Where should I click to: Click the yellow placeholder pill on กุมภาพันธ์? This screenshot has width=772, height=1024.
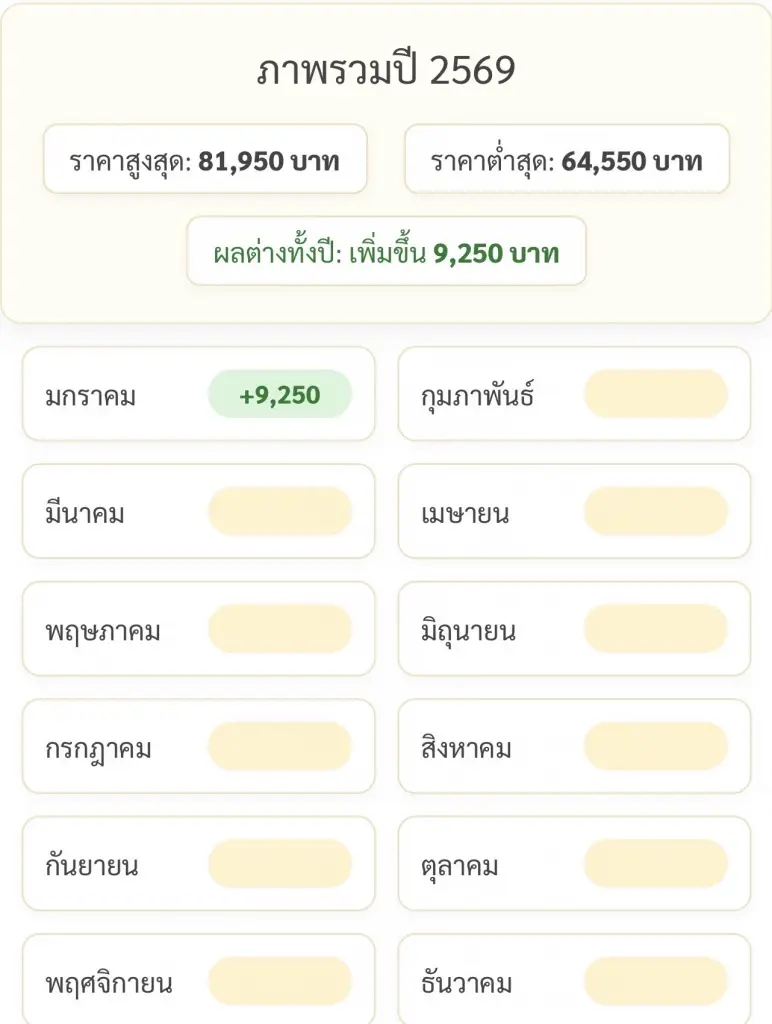[657, 394]
